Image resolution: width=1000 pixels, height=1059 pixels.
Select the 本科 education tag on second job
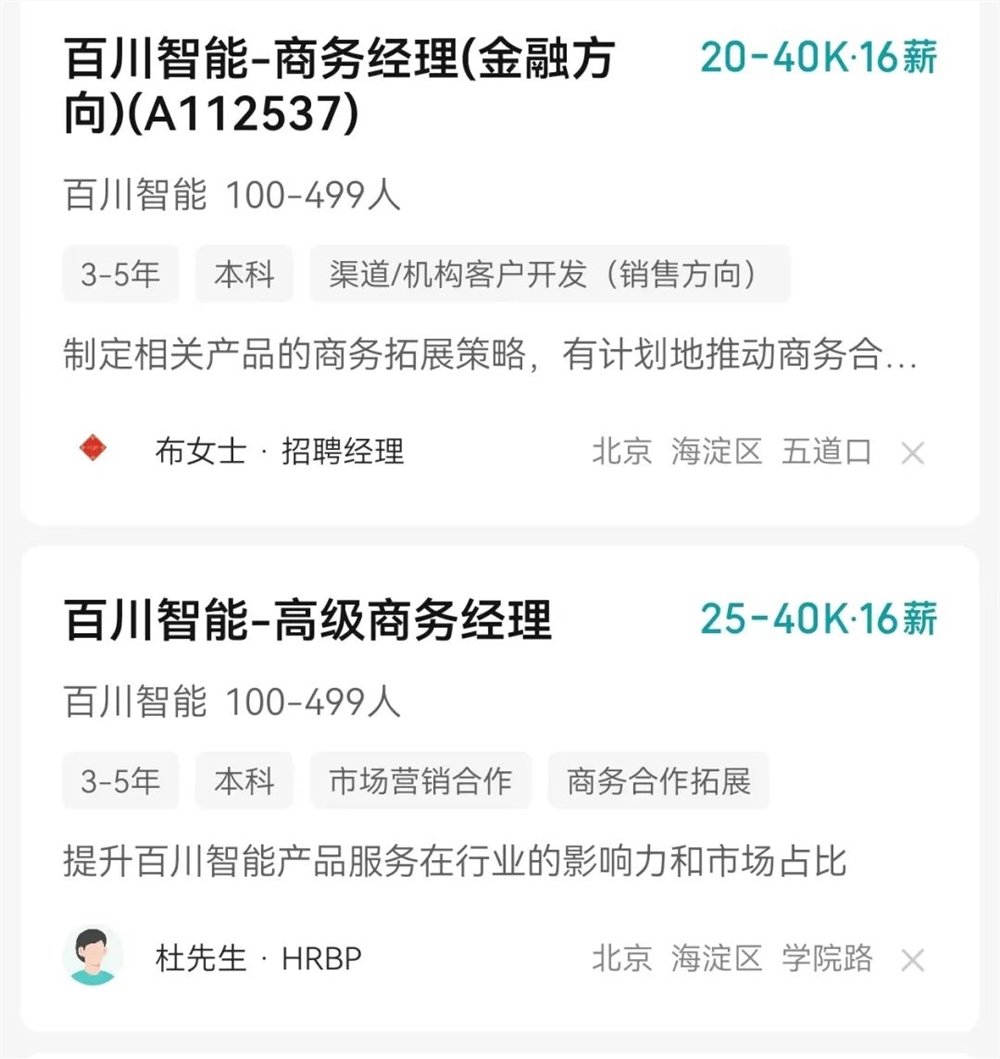pos(243,780)
